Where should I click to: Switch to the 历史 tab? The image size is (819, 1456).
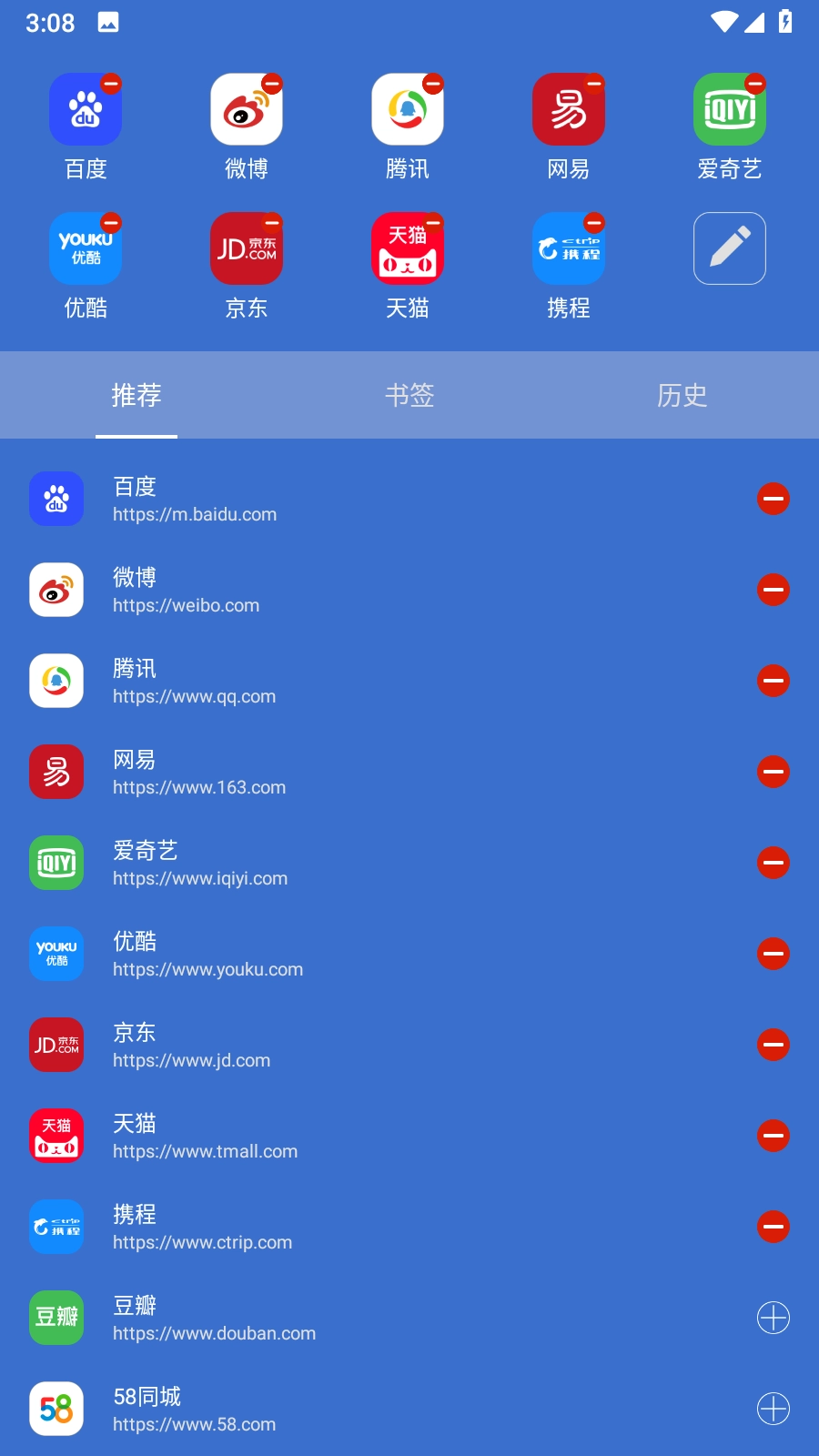pos(682,395)
